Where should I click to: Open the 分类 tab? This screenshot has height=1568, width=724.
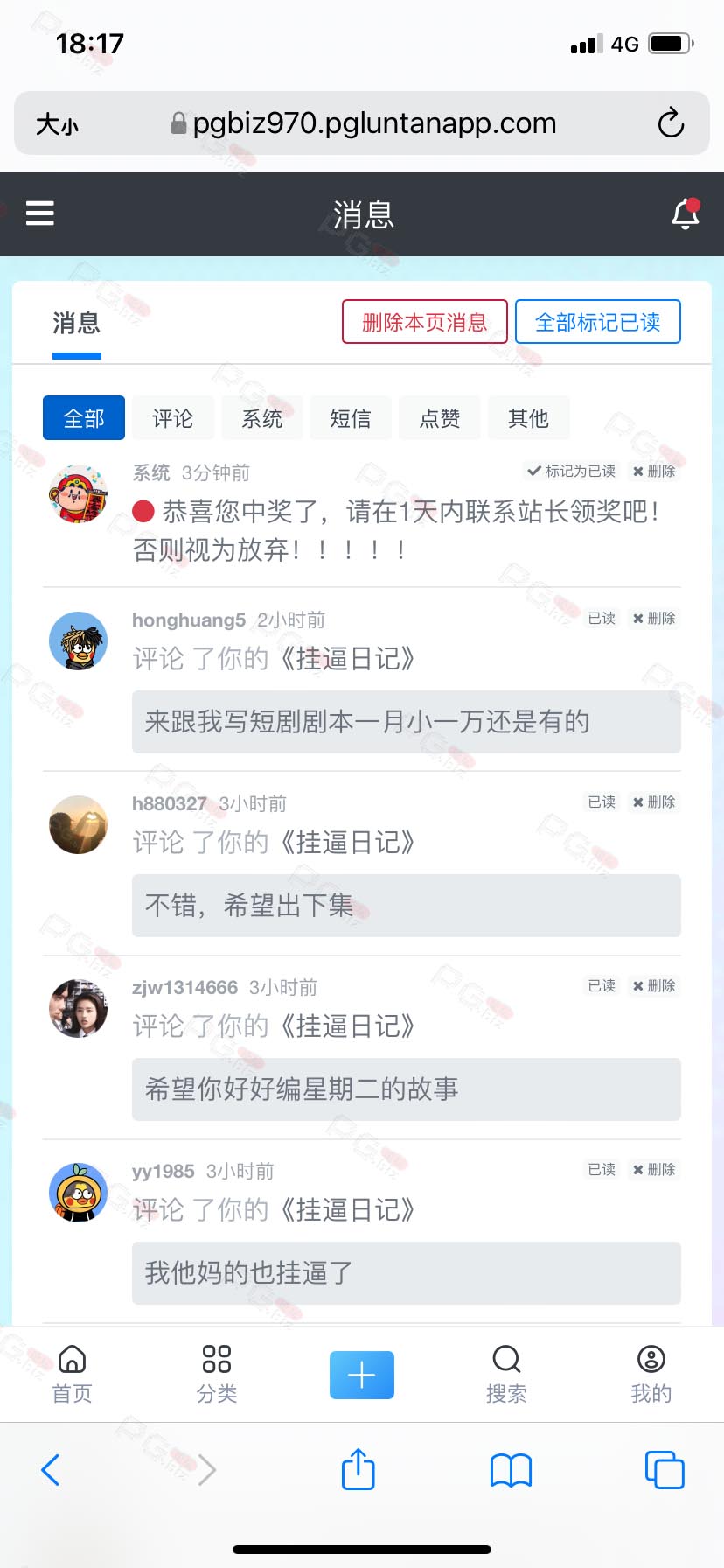(x=217, y=1374)
